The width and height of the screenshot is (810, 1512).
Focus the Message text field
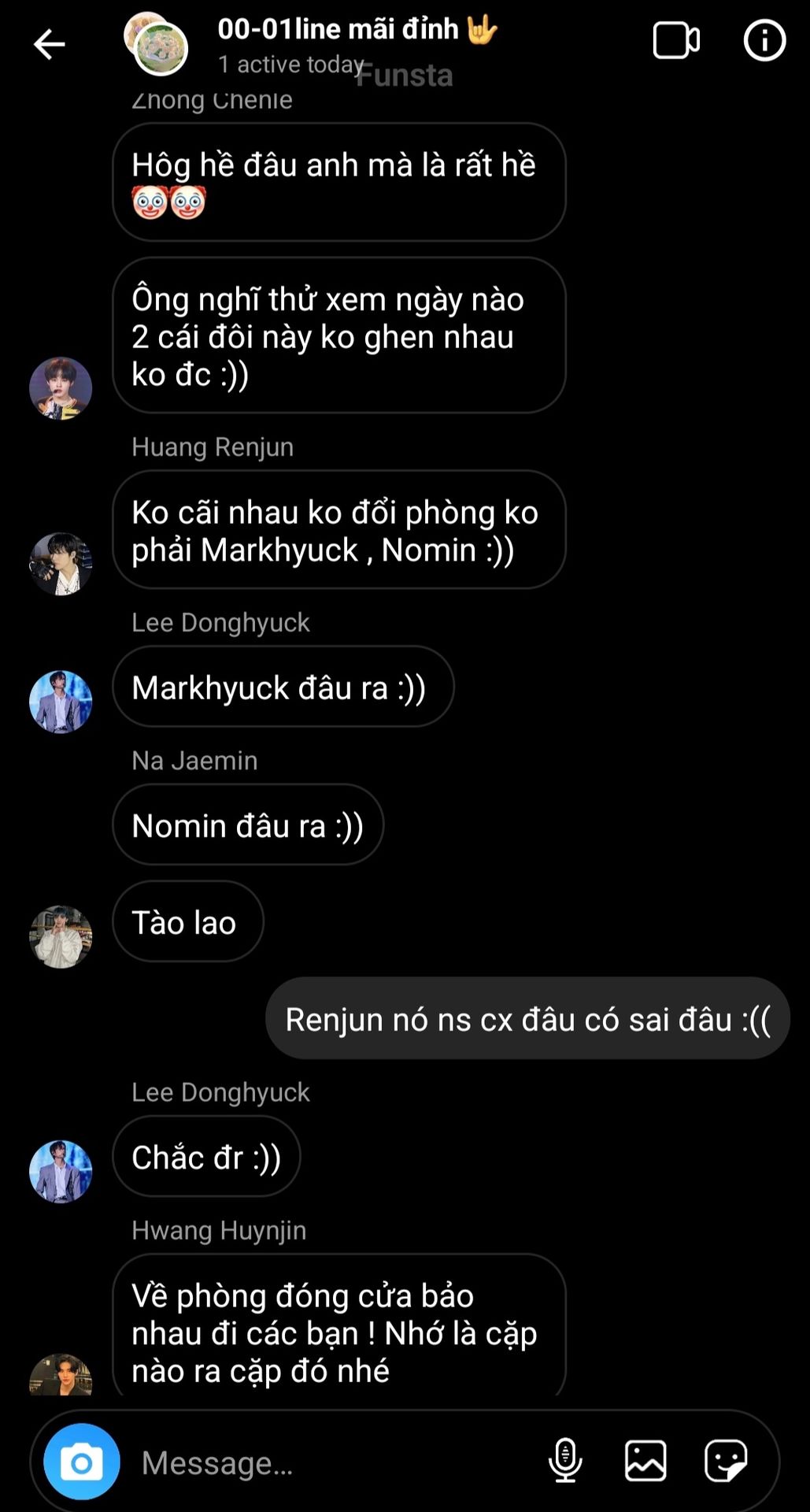(x=331, y=1462)
